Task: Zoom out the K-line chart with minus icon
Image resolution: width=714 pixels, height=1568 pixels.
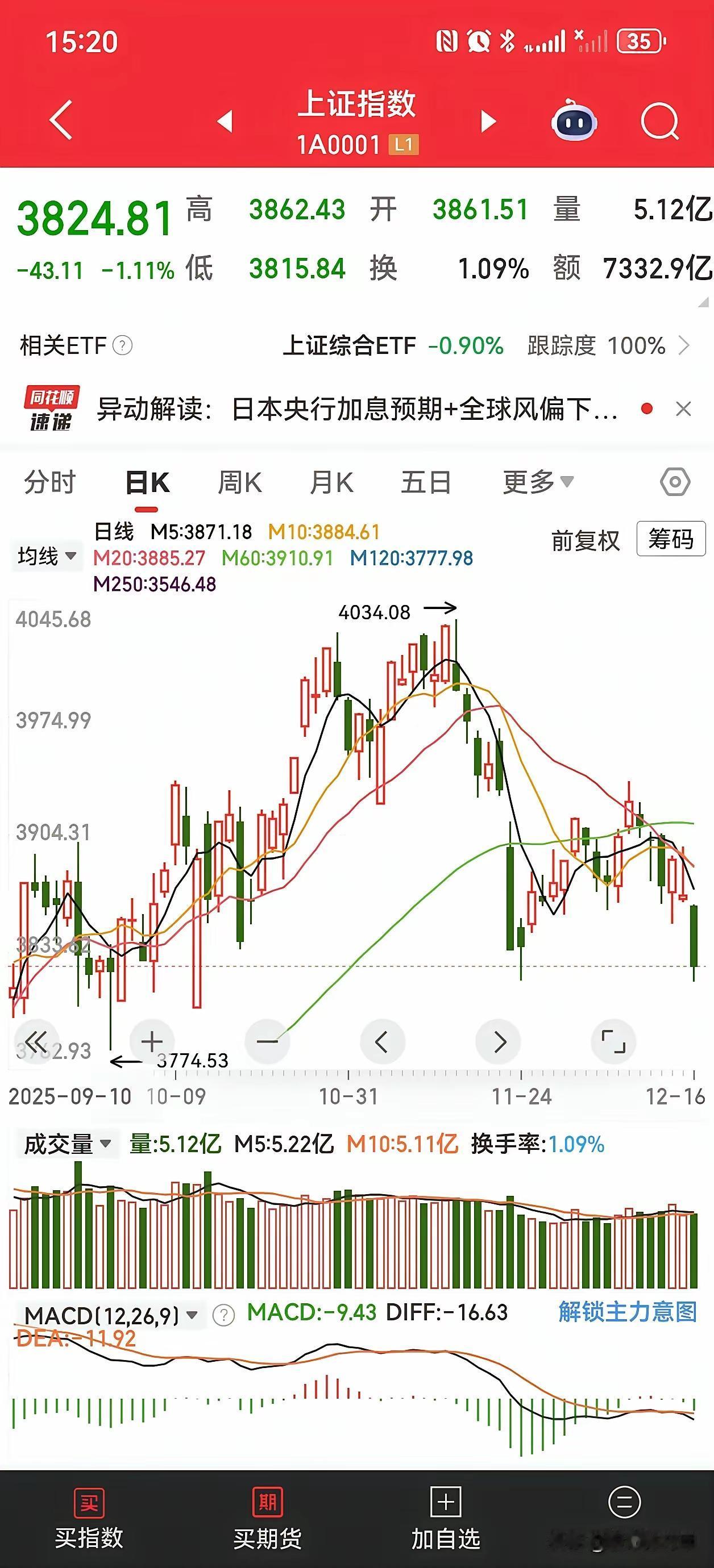Action: click(267, 1042)
